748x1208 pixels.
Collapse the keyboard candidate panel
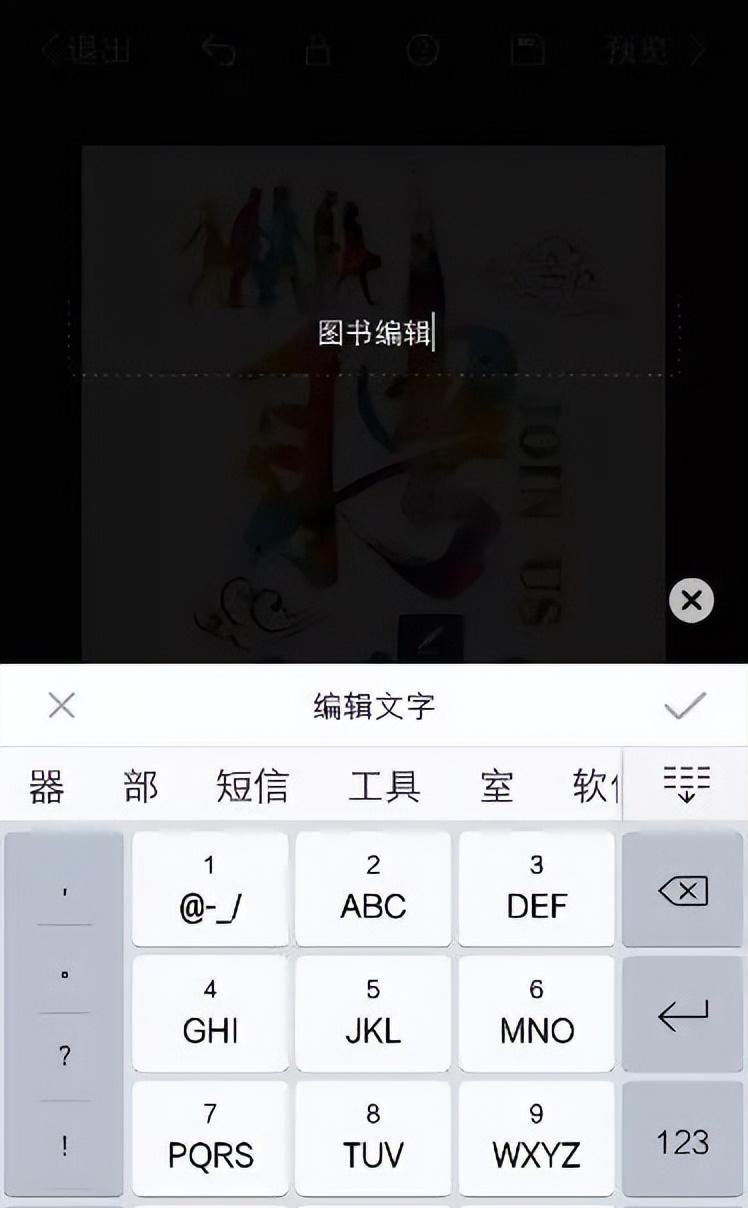click(686, 785)
